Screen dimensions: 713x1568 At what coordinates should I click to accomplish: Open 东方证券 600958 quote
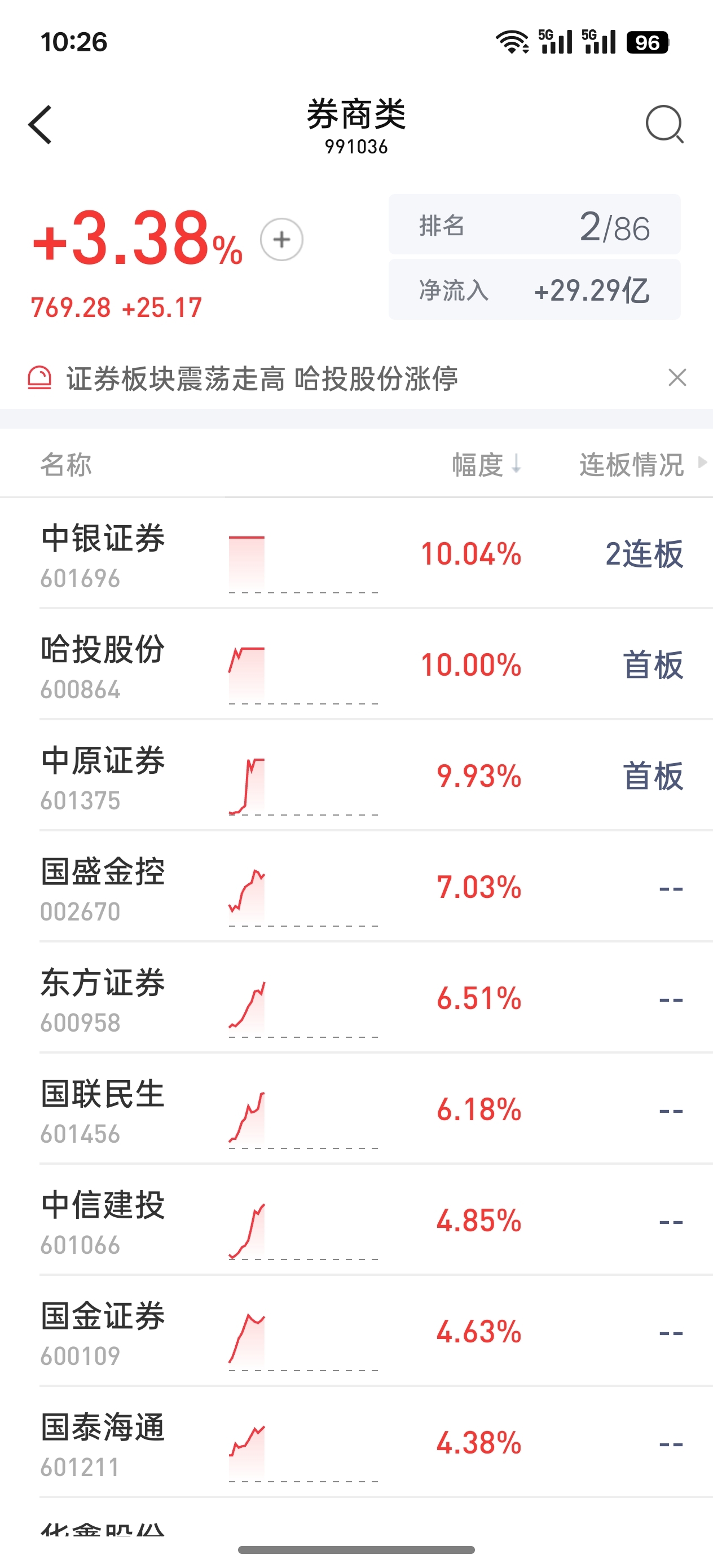356,998
